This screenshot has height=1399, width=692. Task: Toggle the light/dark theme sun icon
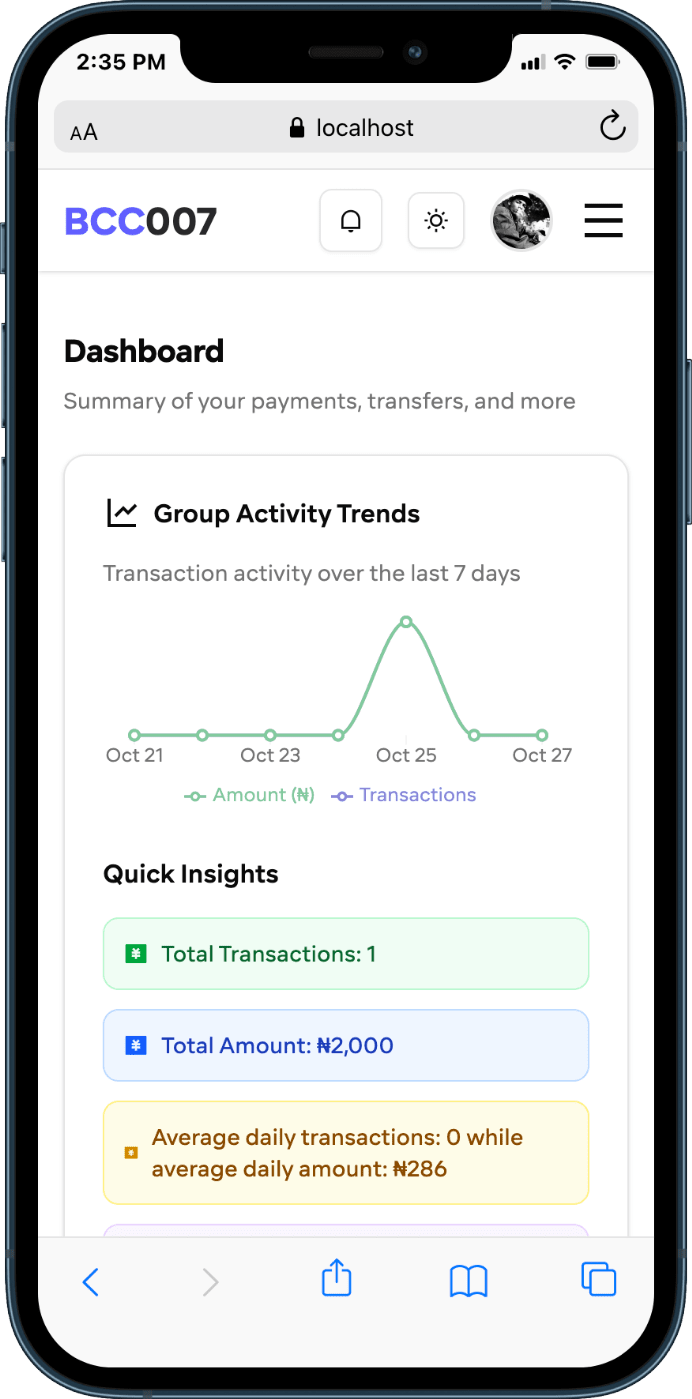[x=436, y=220]
